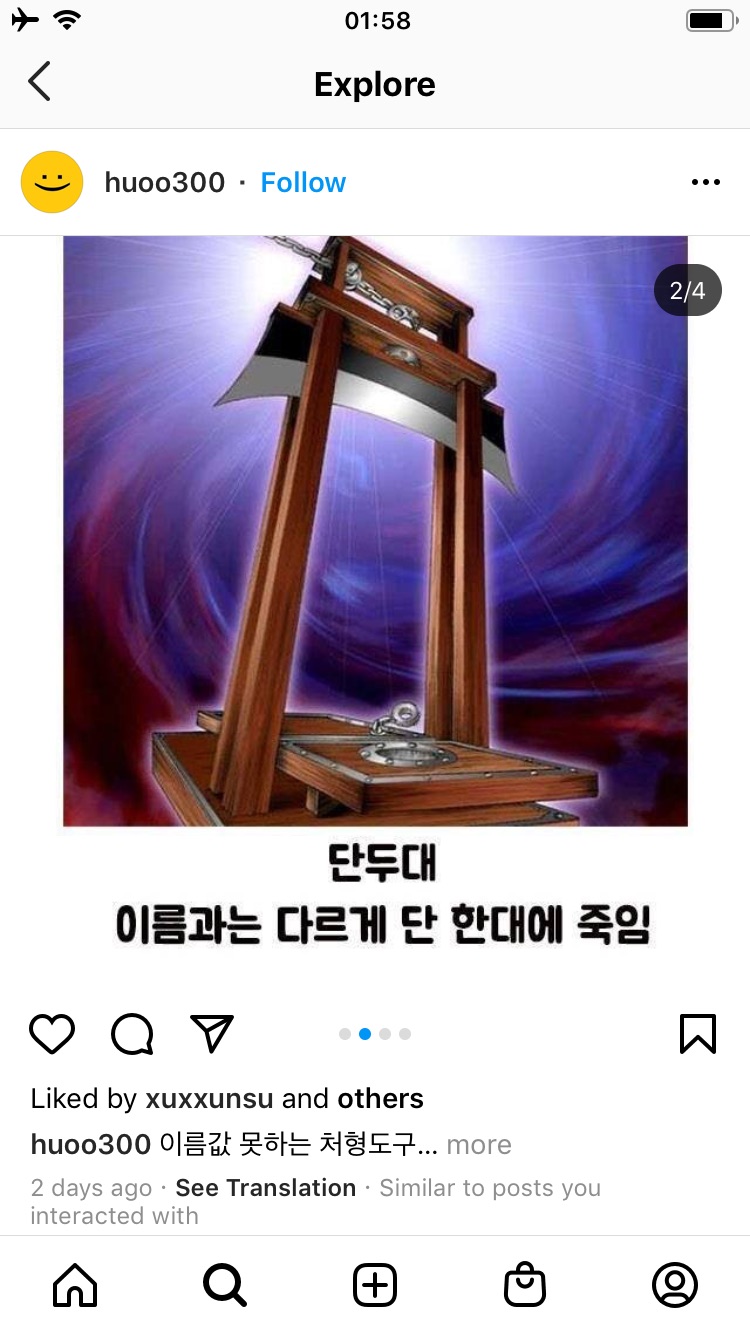Open huoo300's profile picture
Image resolution: width=750 pixels, height=1334 pixels.
point(52,182)
